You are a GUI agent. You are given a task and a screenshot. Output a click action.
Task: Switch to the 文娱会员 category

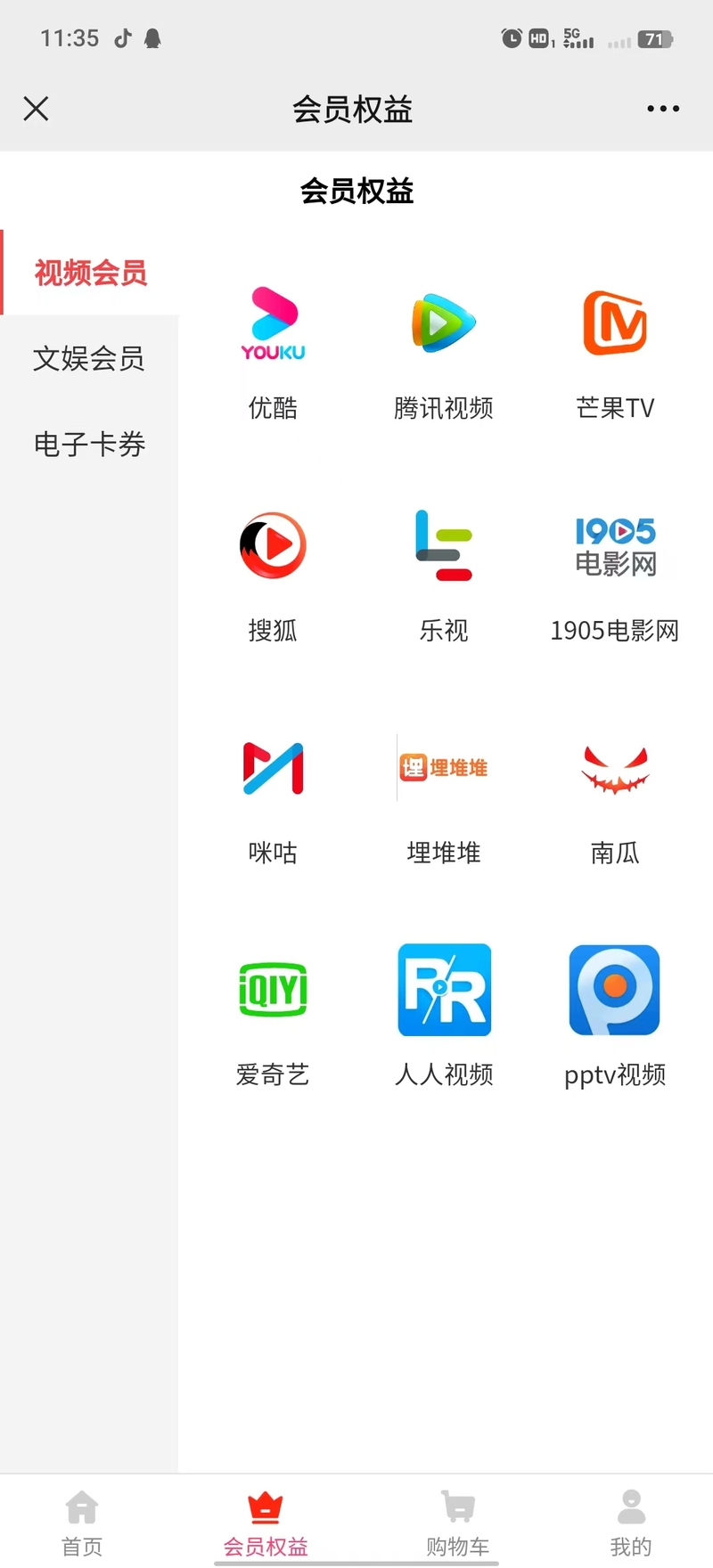[x=89, y=358]
